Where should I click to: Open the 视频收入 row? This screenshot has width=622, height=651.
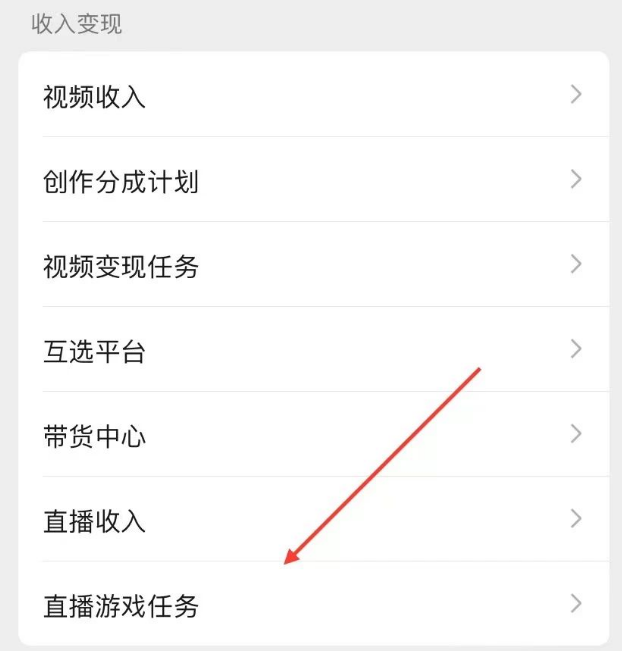pyautogui.click(x=312, y=96)
